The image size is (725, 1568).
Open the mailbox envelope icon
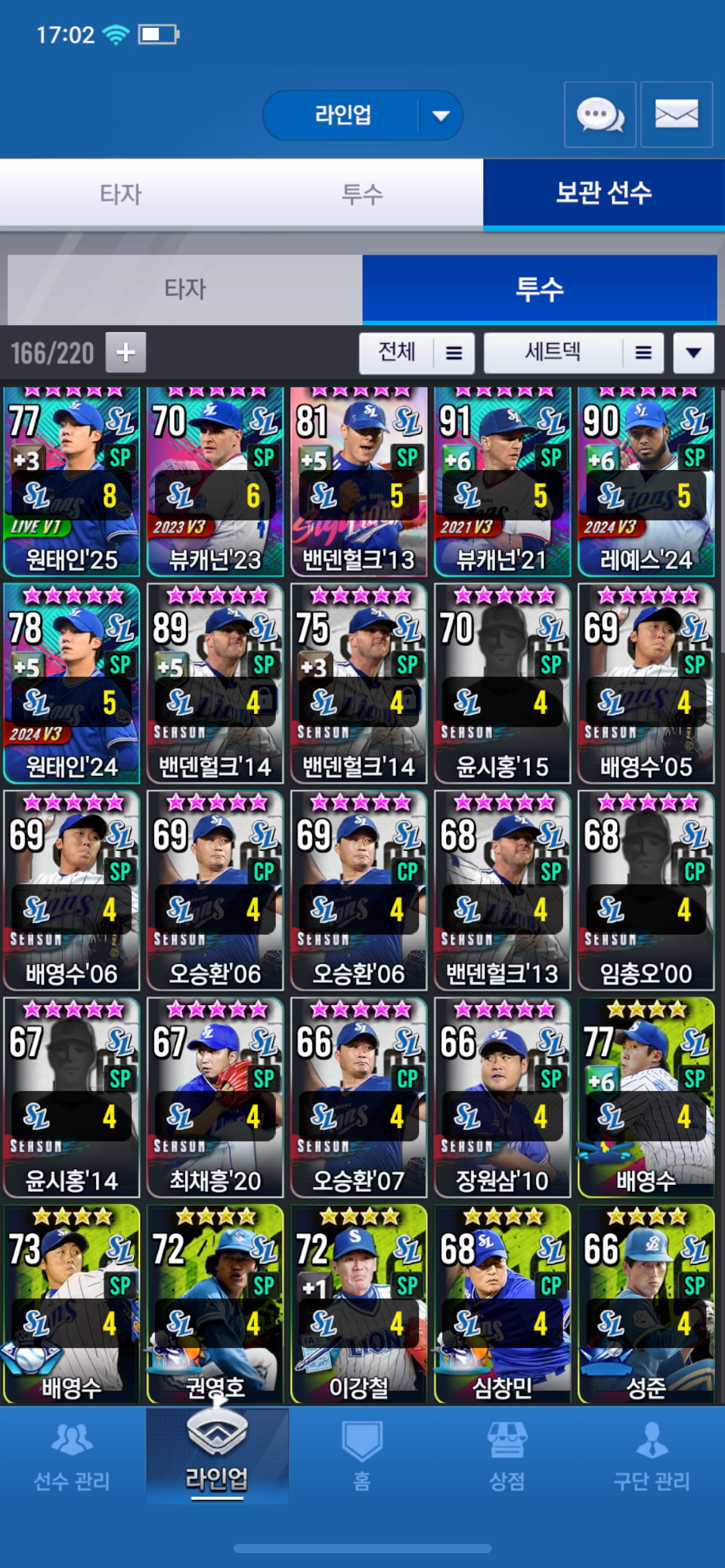point(676,115)
